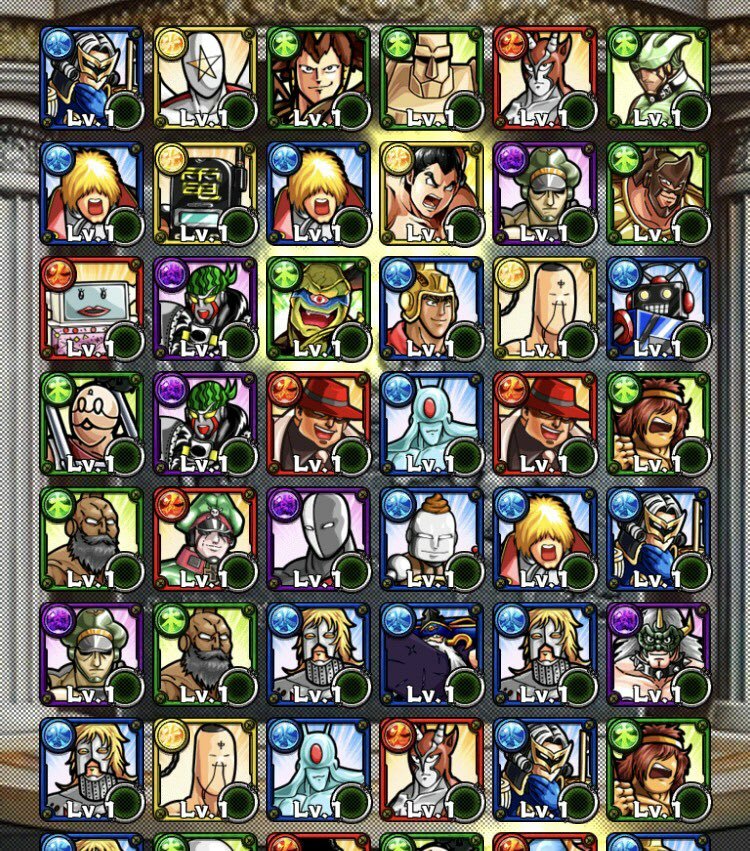This screenshot has width=750, height=851.
Task: Open the brown wolf-masked character card
Action: coord(657,192)
